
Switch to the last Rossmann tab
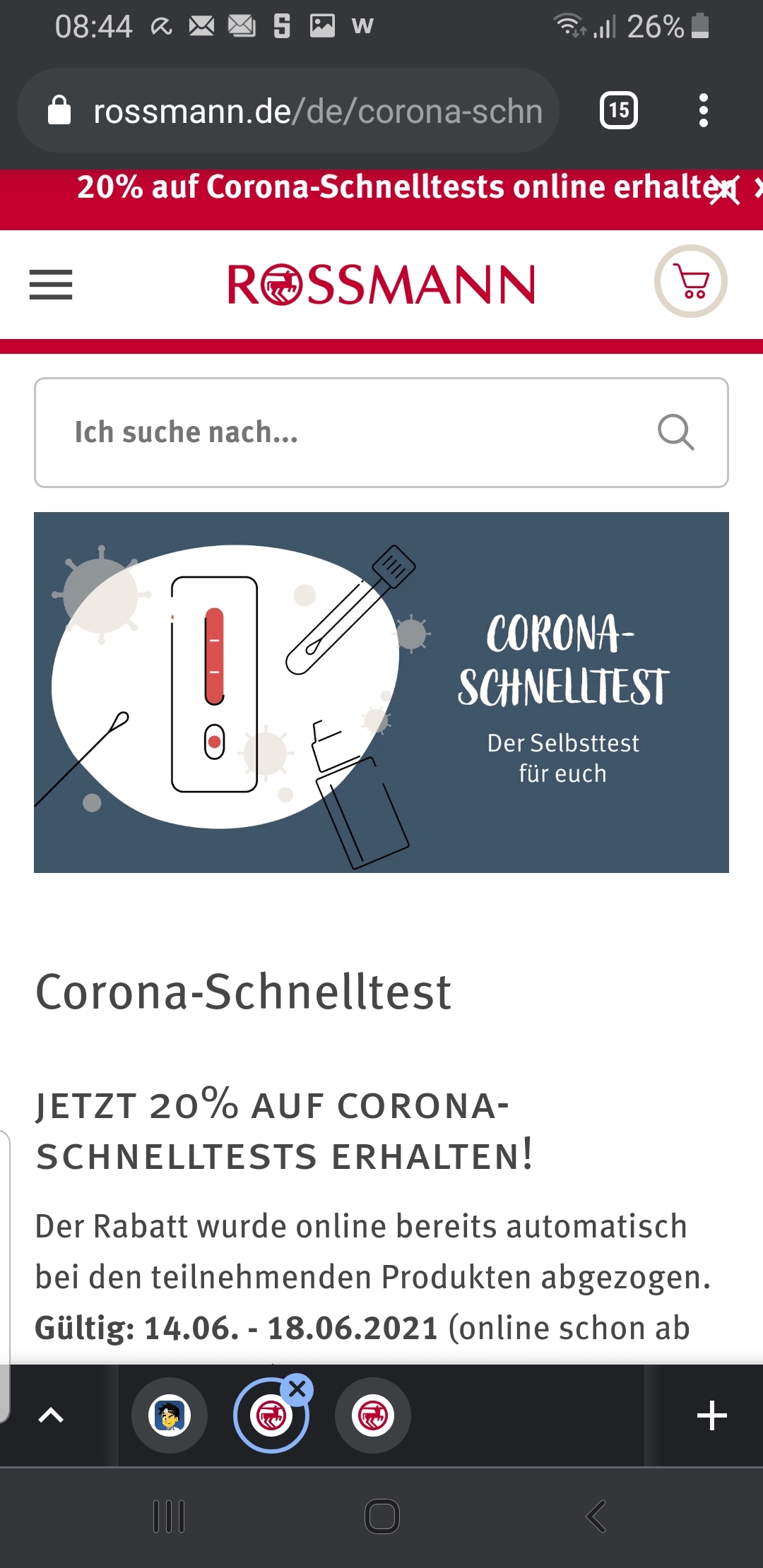pyautogui.click(x=373, y=1415)
